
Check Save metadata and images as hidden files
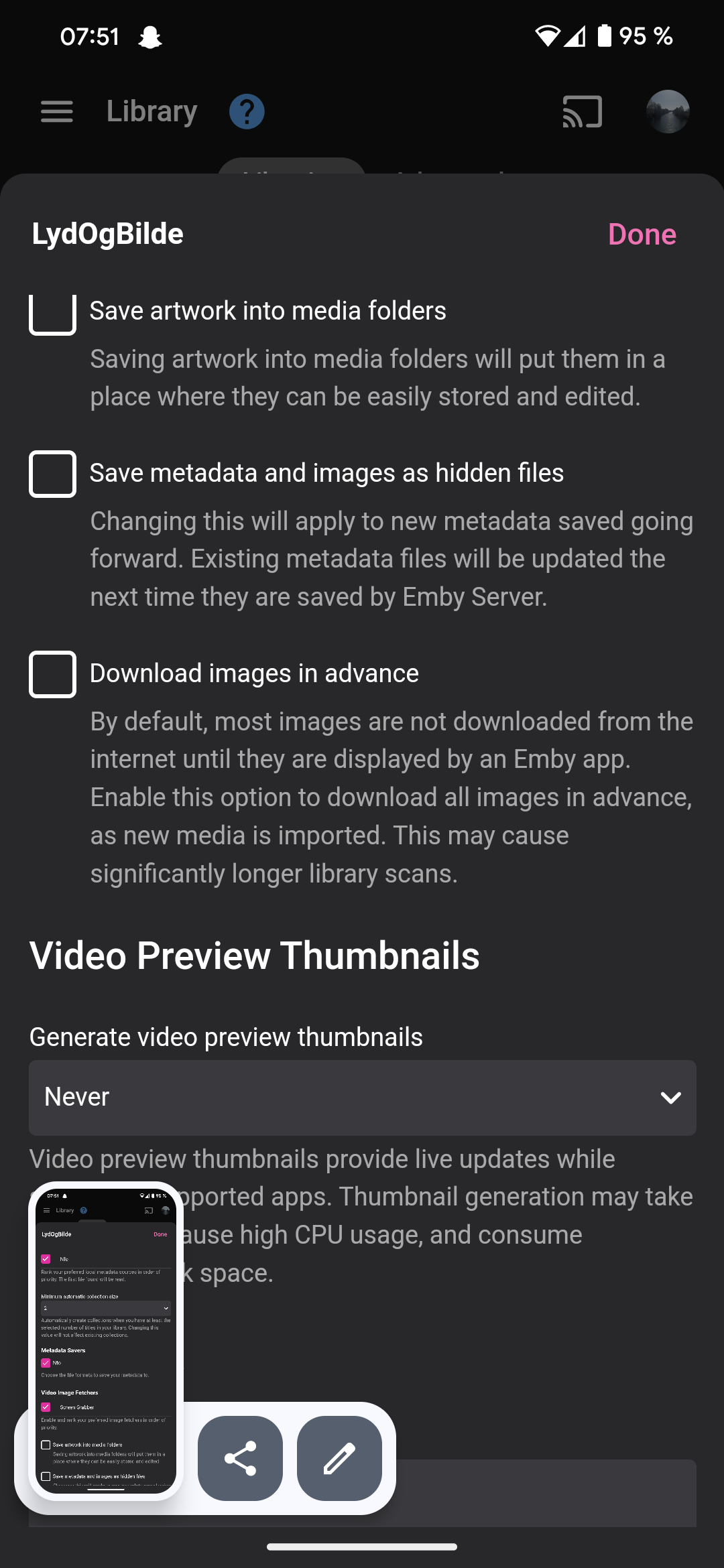tap(52, 474)
